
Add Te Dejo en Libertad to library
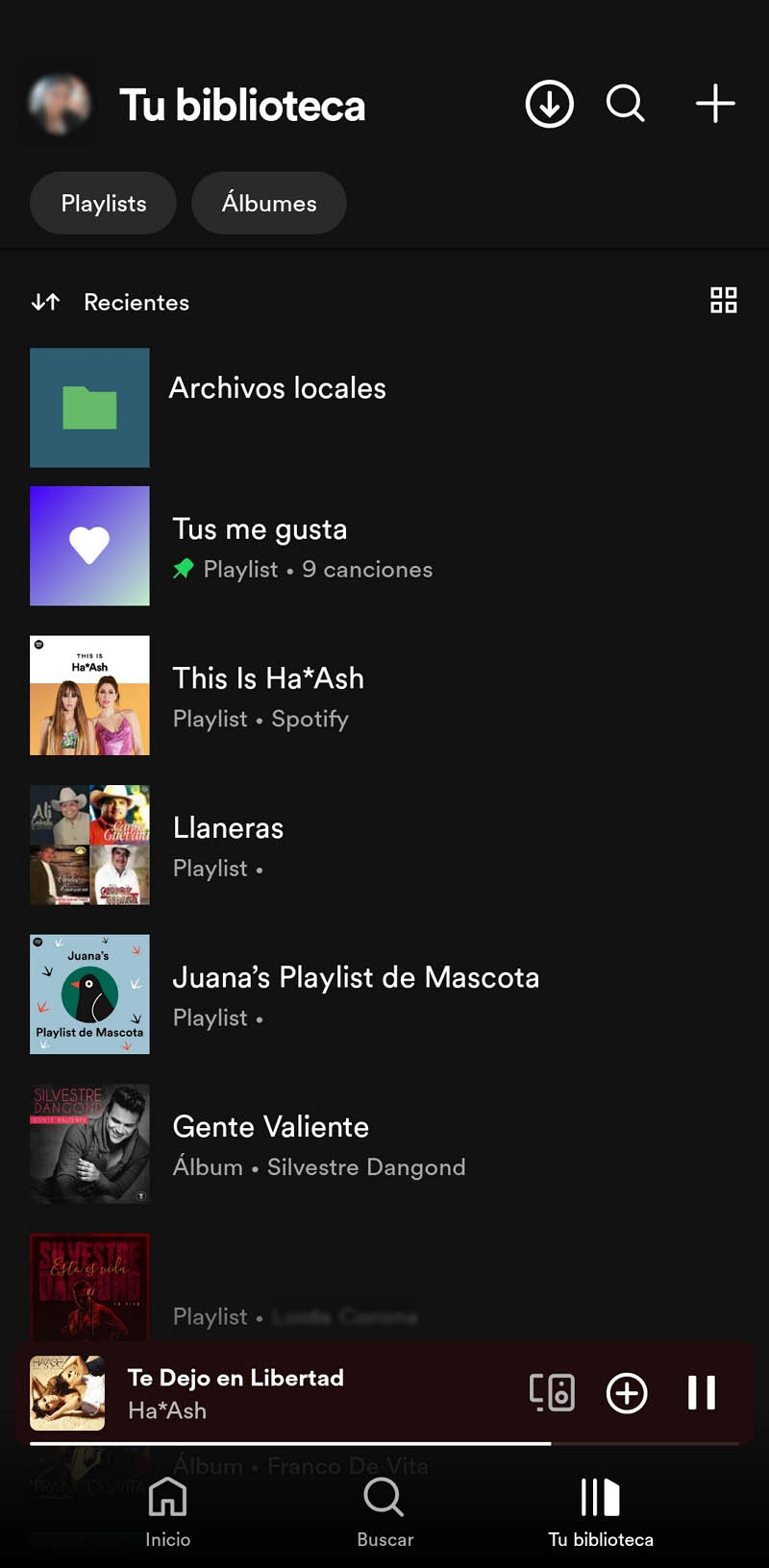pyautogui.click(x=626, y=1392)
